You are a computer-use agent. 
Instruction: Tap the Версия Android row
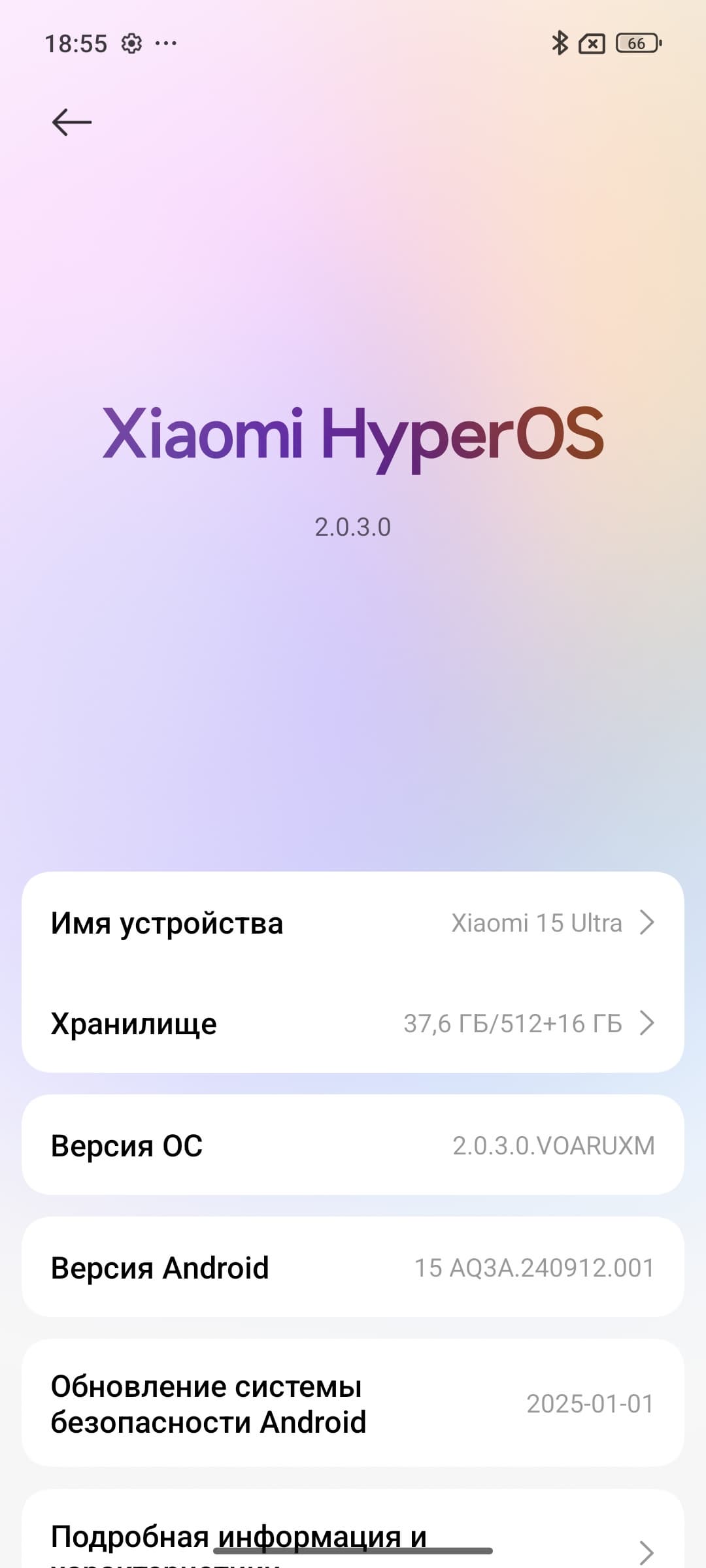353,1267
